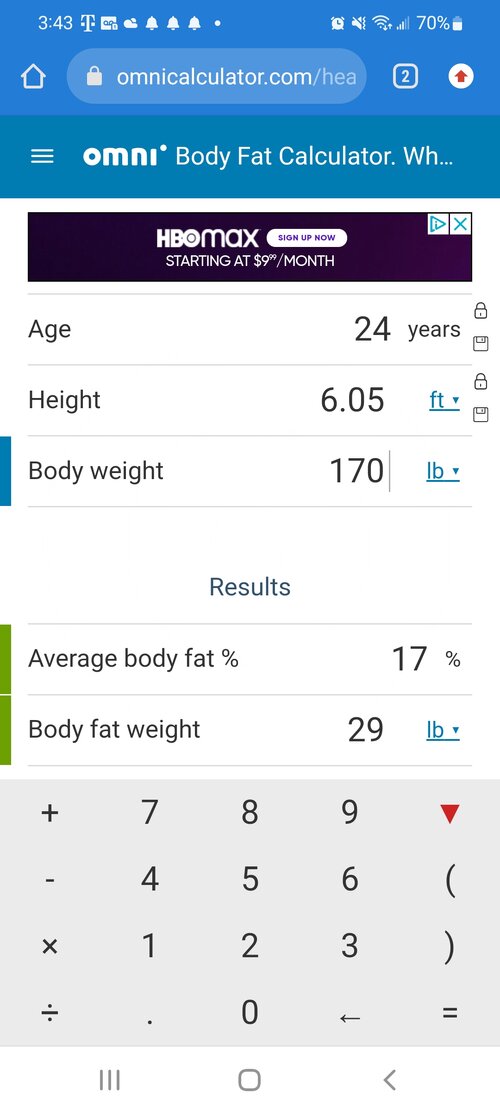Tap the equals key on the keypad
The height and width of the screenshot is (1112, 500).
pos(450,1013)
